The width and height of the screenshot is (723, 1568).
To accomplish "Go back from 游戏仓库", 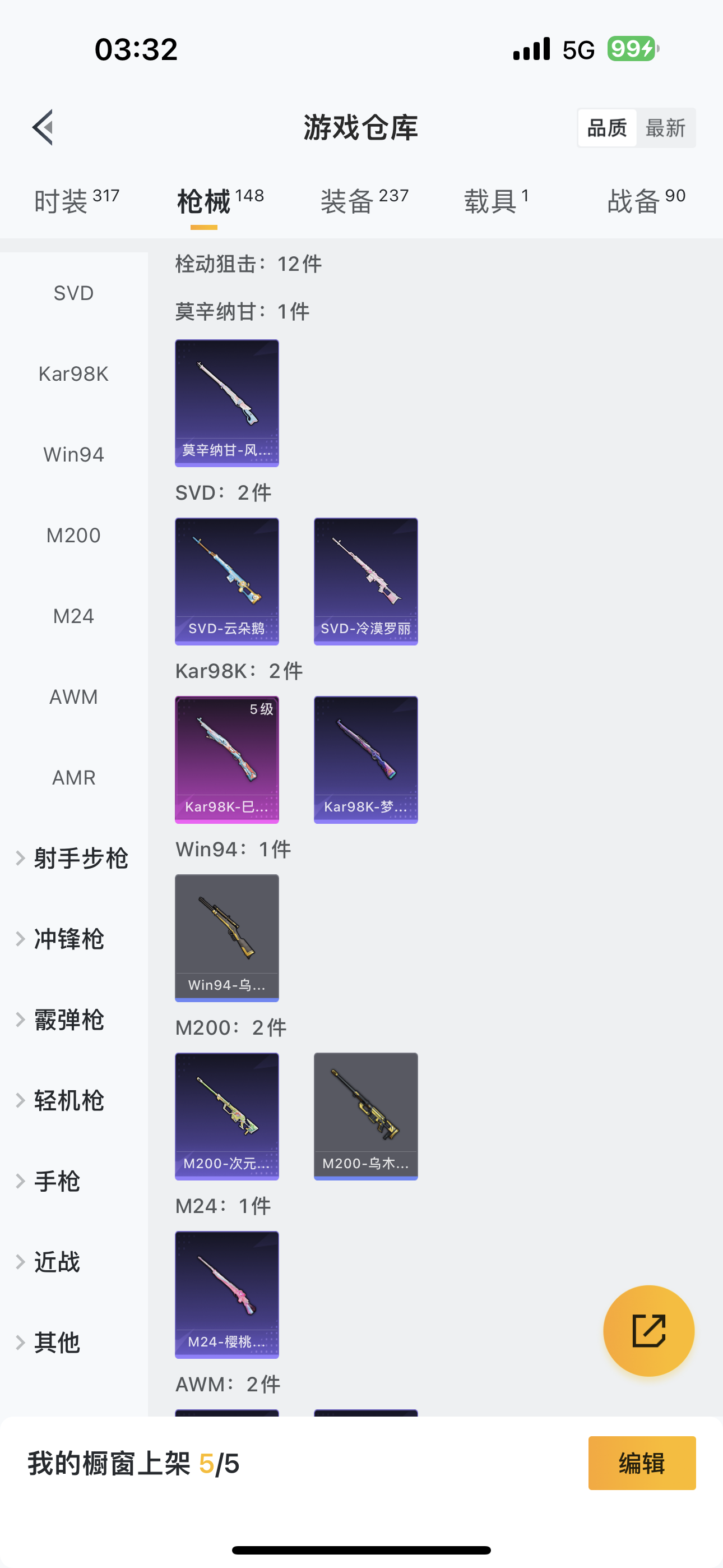I will coord(43,127).
